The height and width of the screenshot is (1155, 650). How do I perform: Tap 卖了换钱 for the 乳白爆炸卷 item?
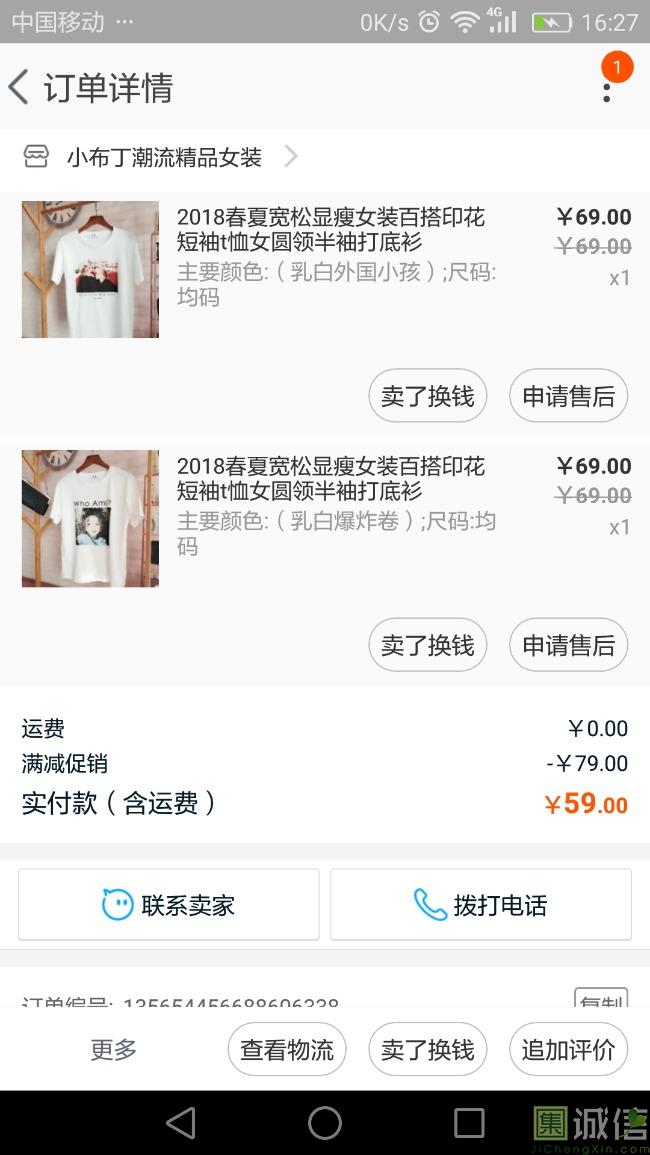[427, 645]
